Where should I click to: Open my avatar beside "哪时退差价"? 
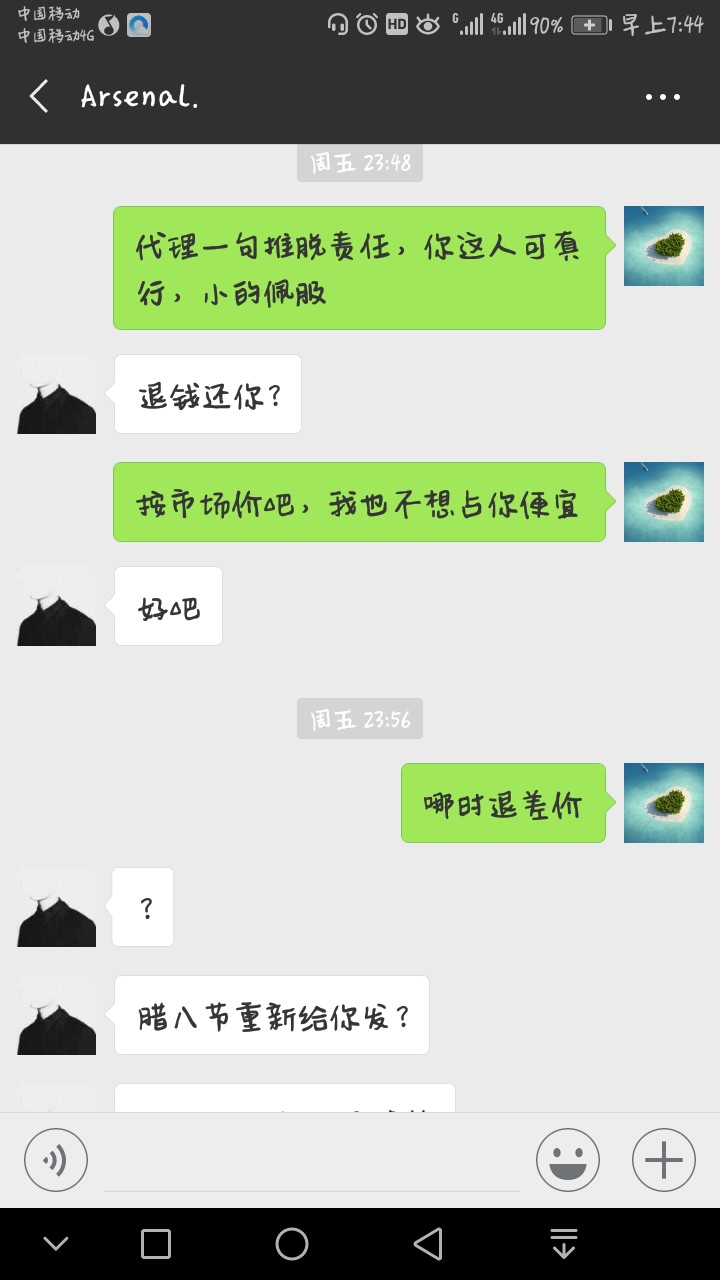pos(663,803)
